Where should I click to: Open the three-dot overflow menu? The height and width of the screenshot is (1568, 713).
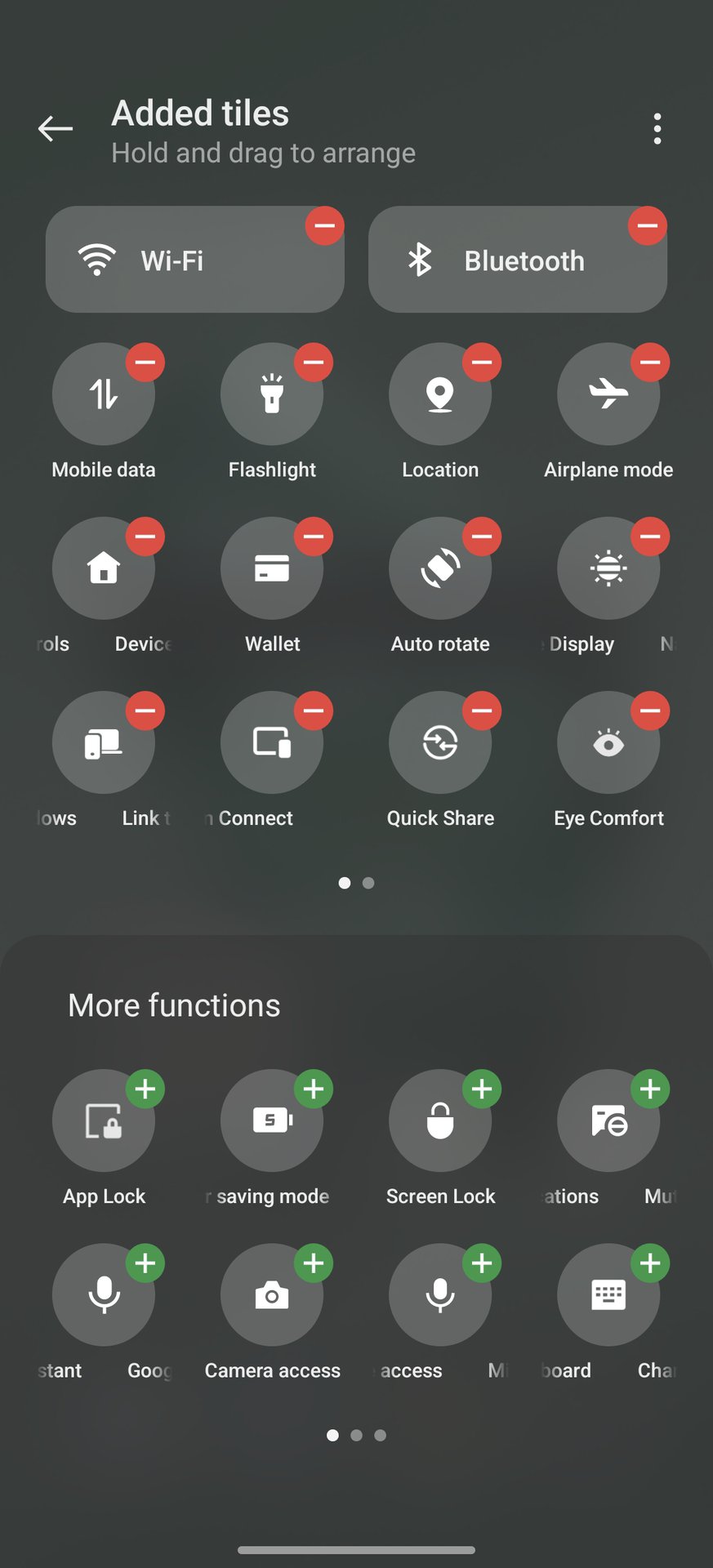pyautogui.click(x=657, y=129)
